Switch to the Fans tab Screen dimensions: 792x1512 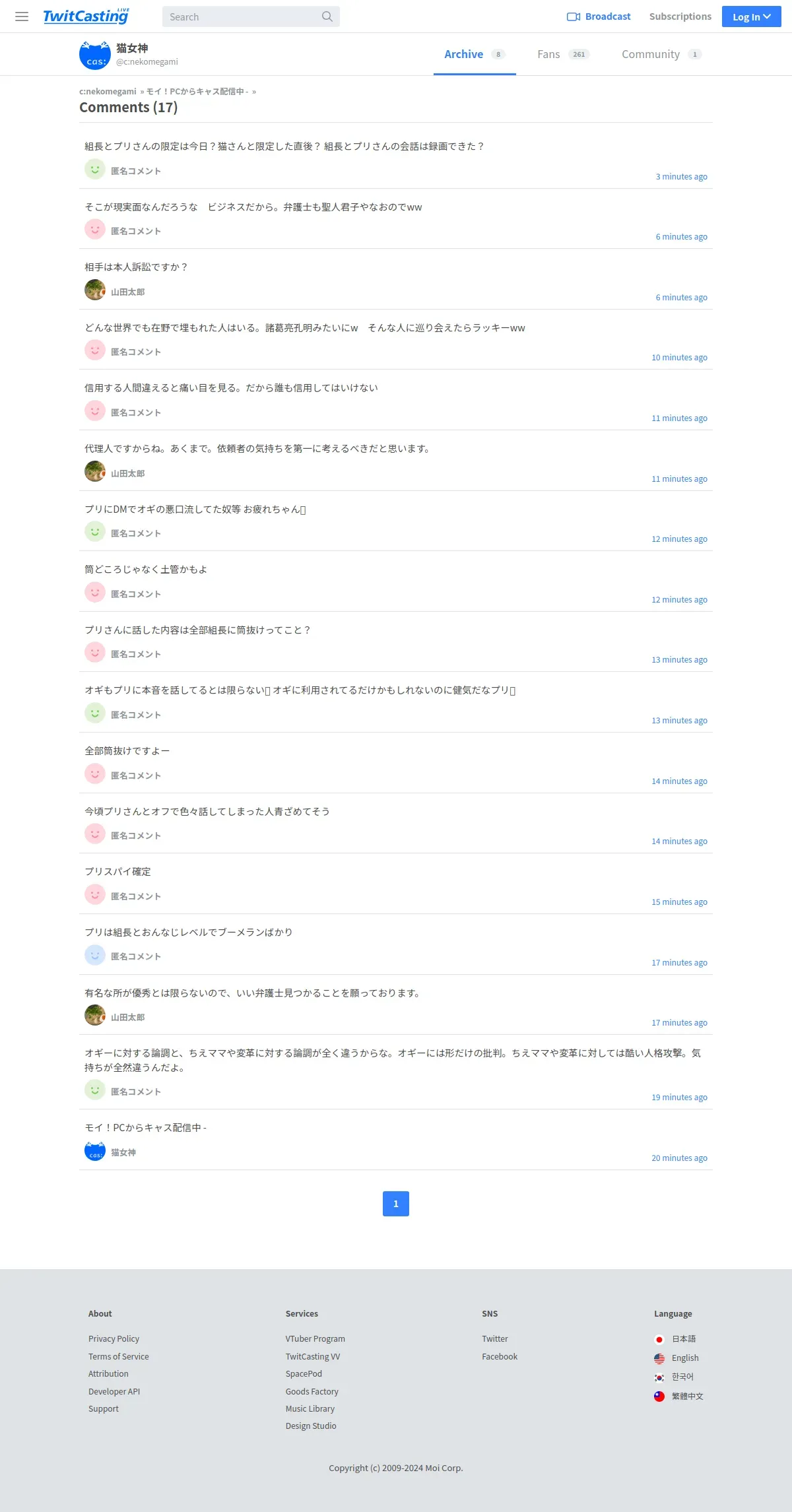563,54
